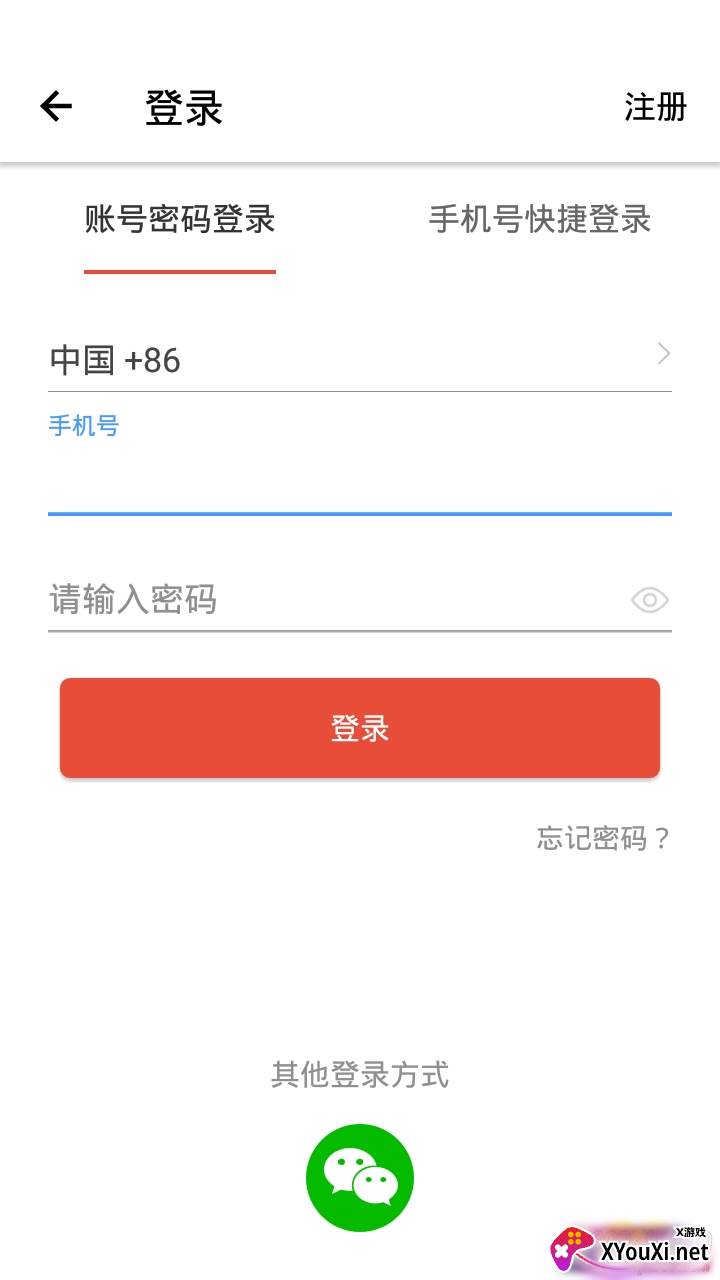This screenshot has width=720, height=1280.
Task: Toggle password visibility with the eye icon
Action: (649, 600)
